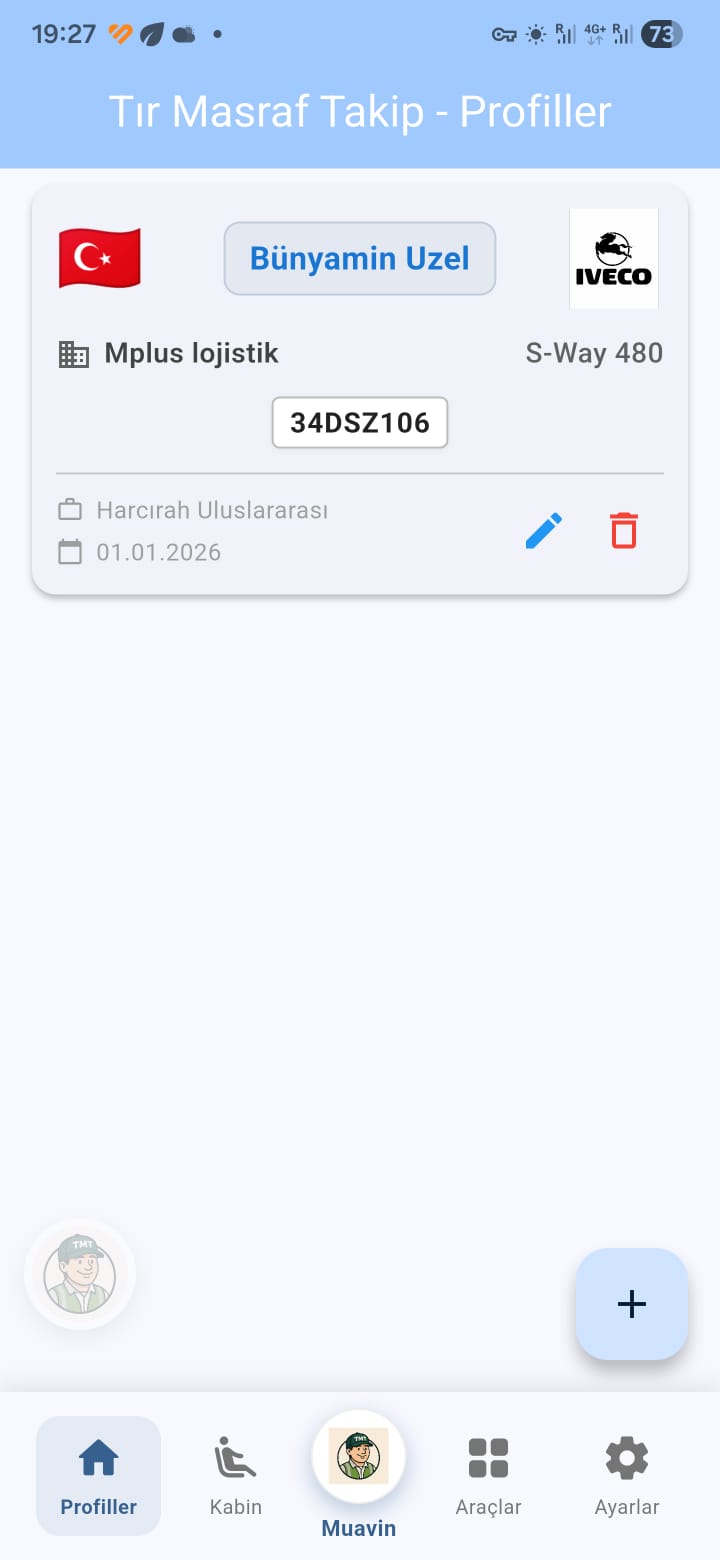Switch to the Kabin tab

[236, 1475]
